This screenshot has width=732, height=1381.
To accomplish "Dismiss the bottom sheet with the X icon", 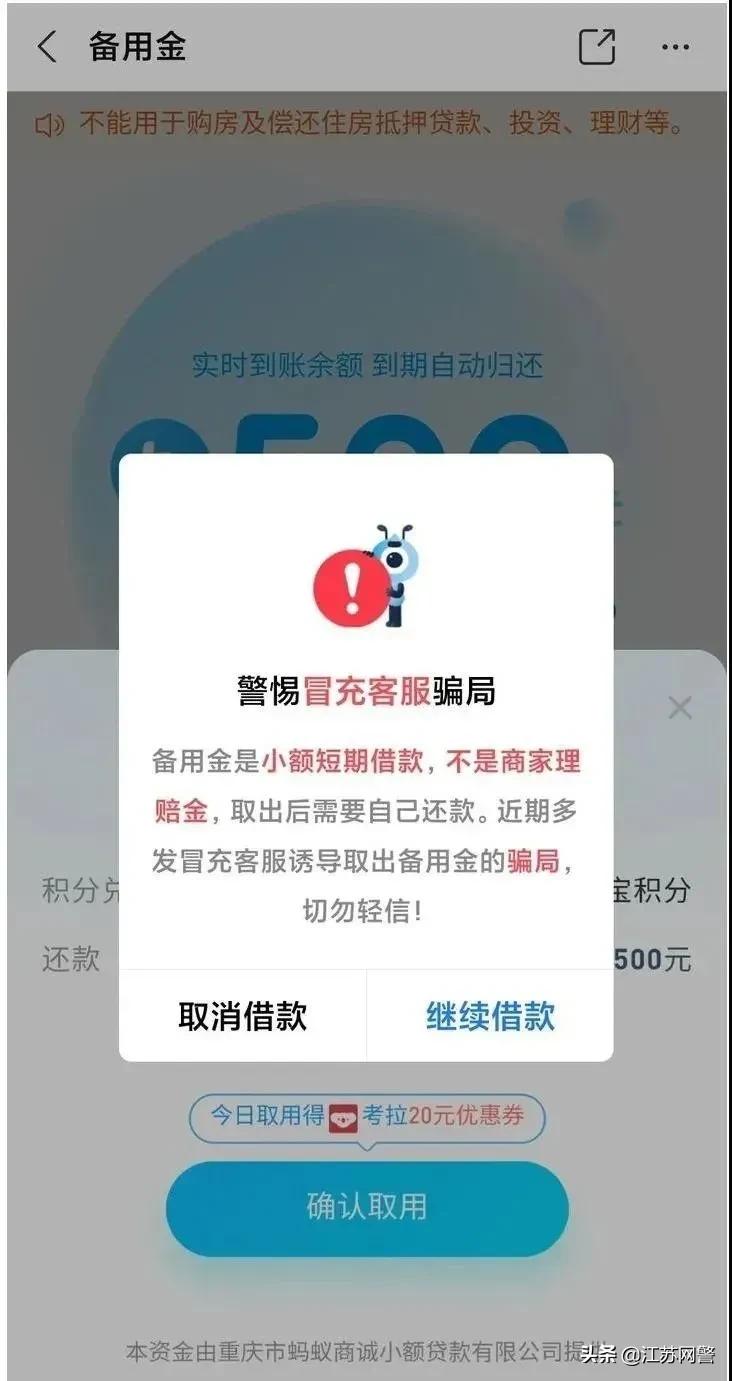I will coord(681,708).
